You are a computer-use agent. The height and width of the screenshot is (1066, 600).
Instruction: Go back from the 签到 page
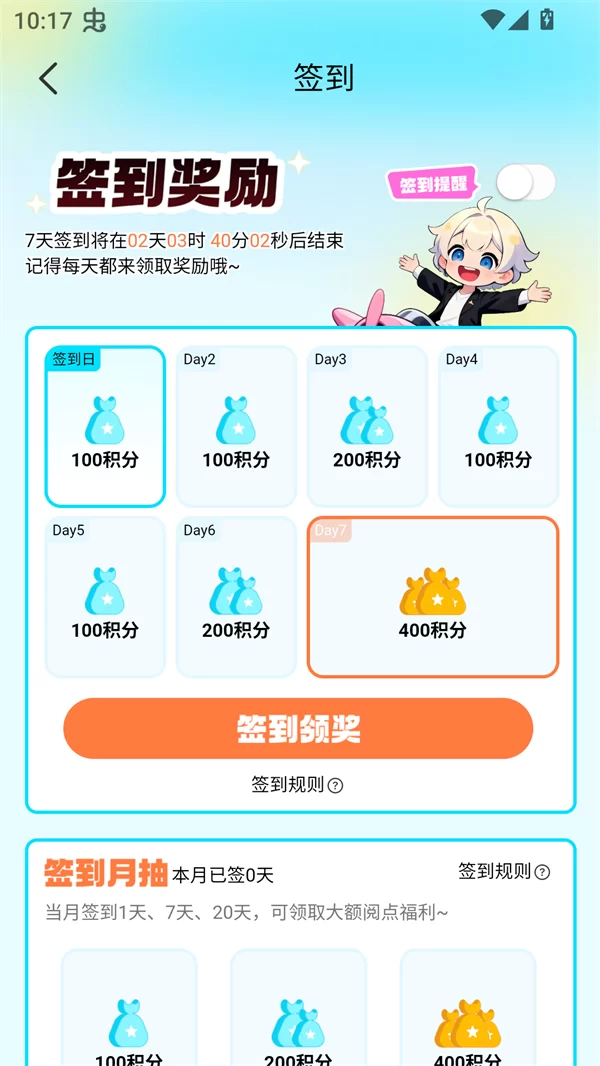point(48,78)
